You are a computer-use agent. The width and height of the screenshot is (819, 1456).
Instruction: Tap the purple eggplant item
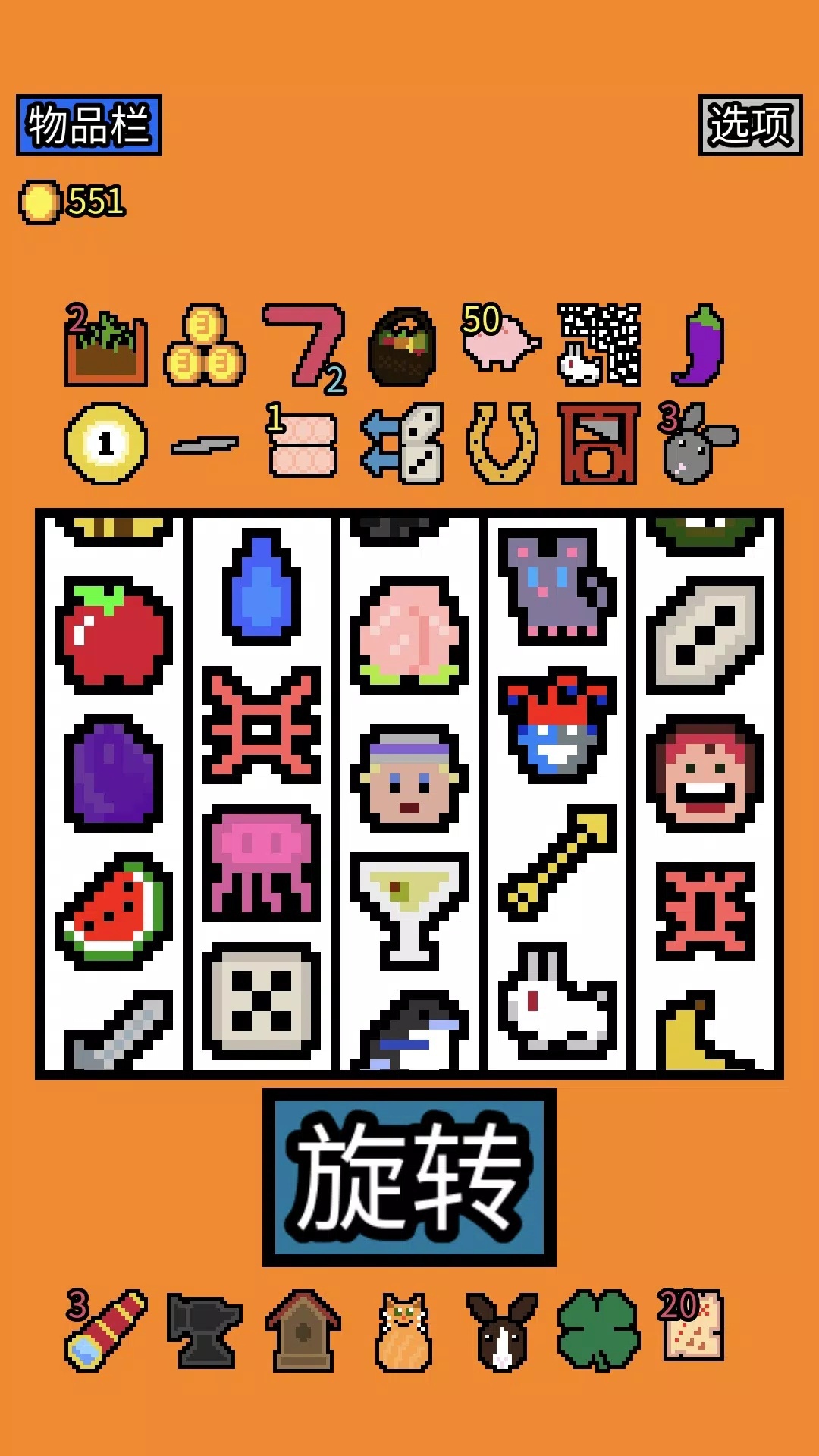point(699,345)
